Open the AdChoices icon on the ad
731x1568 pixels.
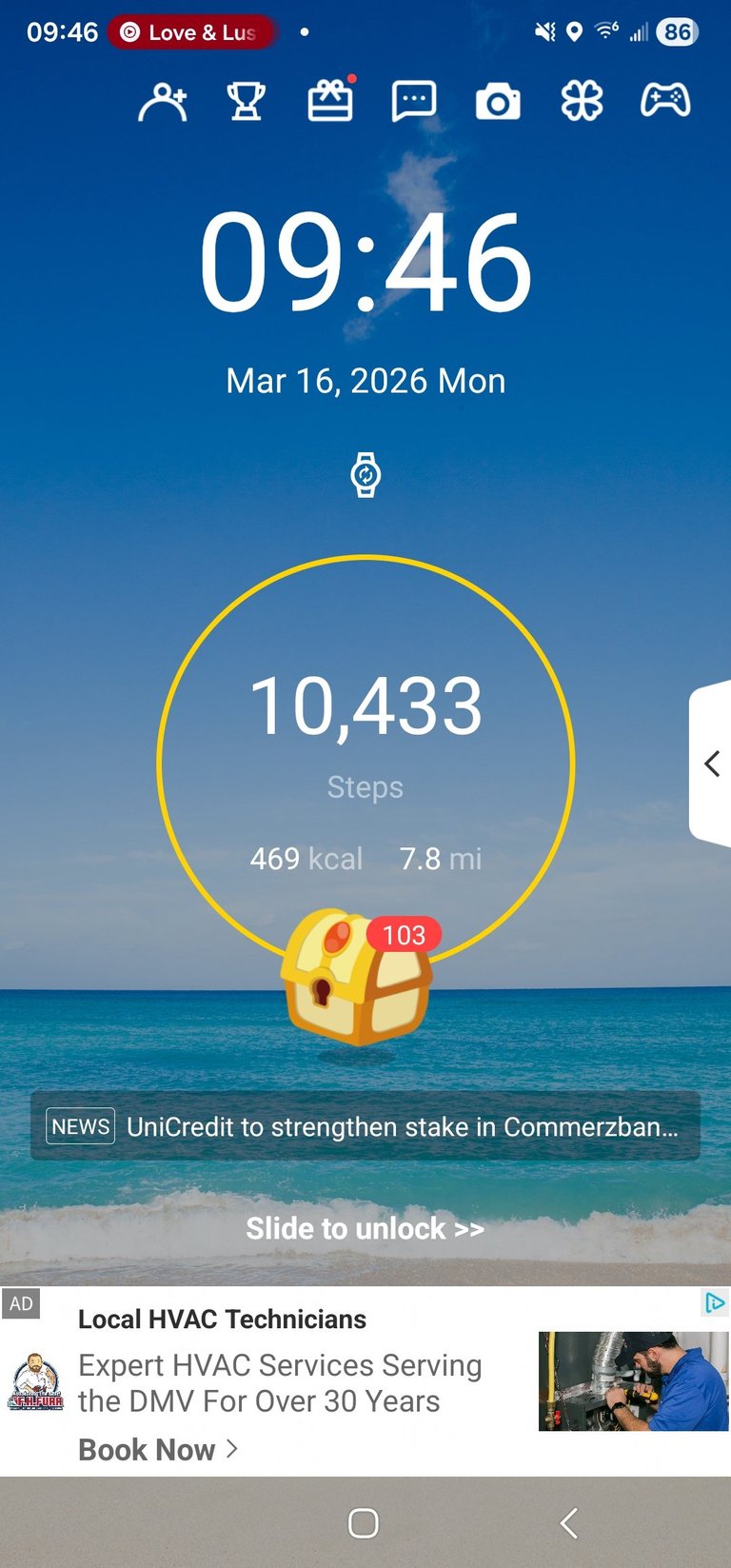[x=715, y=1302]
